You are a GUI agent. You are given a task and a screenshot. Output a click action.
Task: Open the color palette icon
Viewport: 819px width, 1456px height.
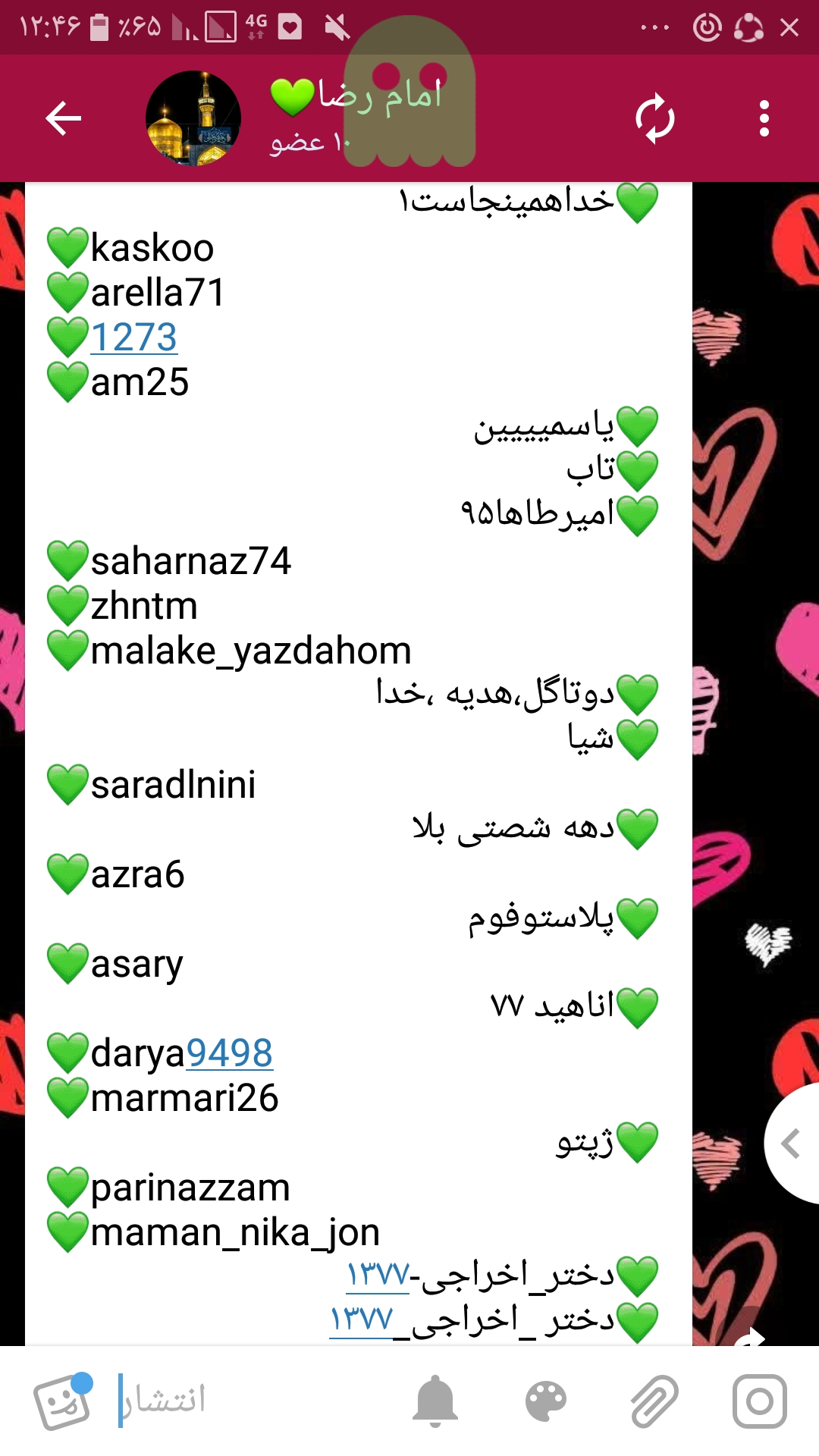[x=546, y=1401]
